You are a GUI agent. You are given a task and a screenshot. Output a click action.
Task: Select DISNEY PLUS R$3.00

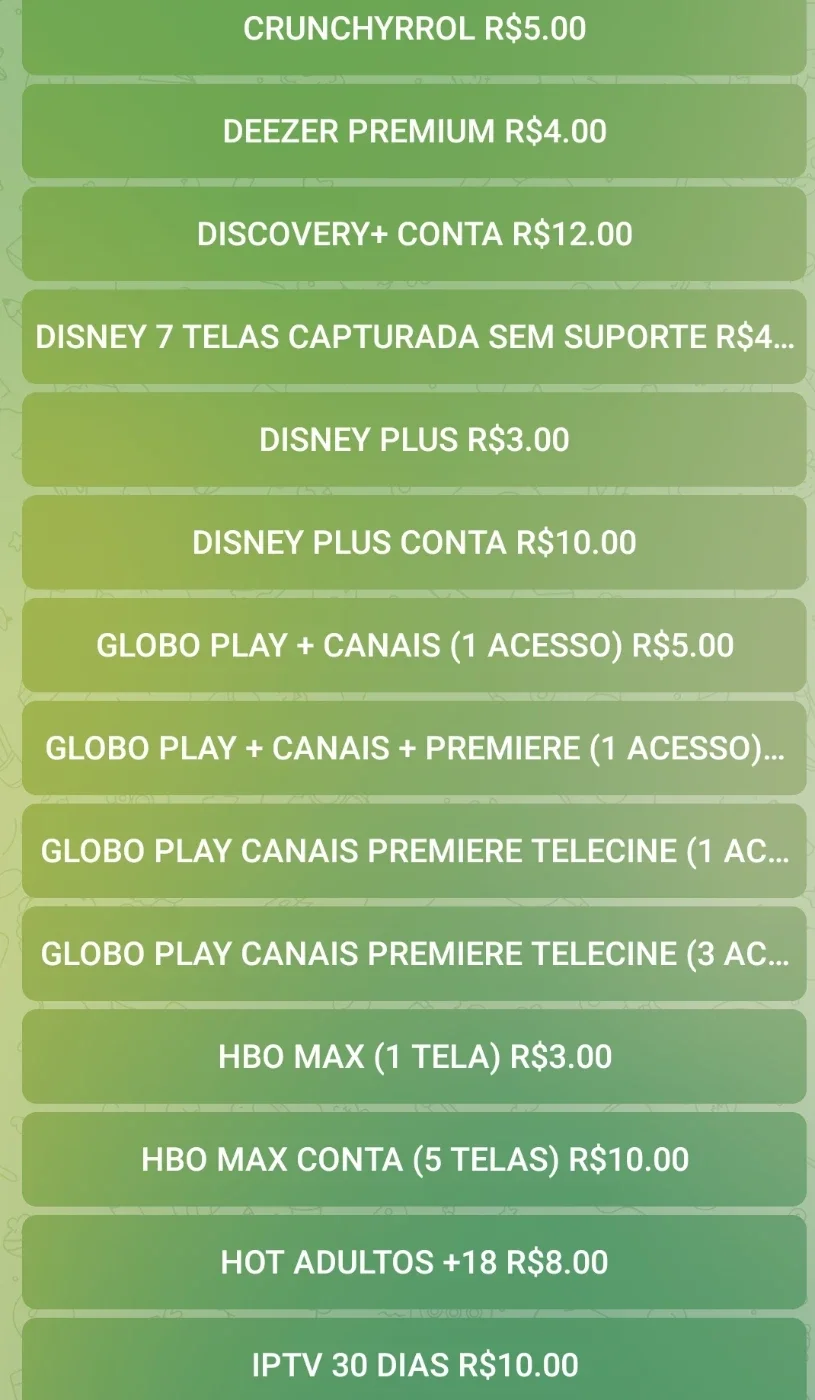tap(414, 440)
